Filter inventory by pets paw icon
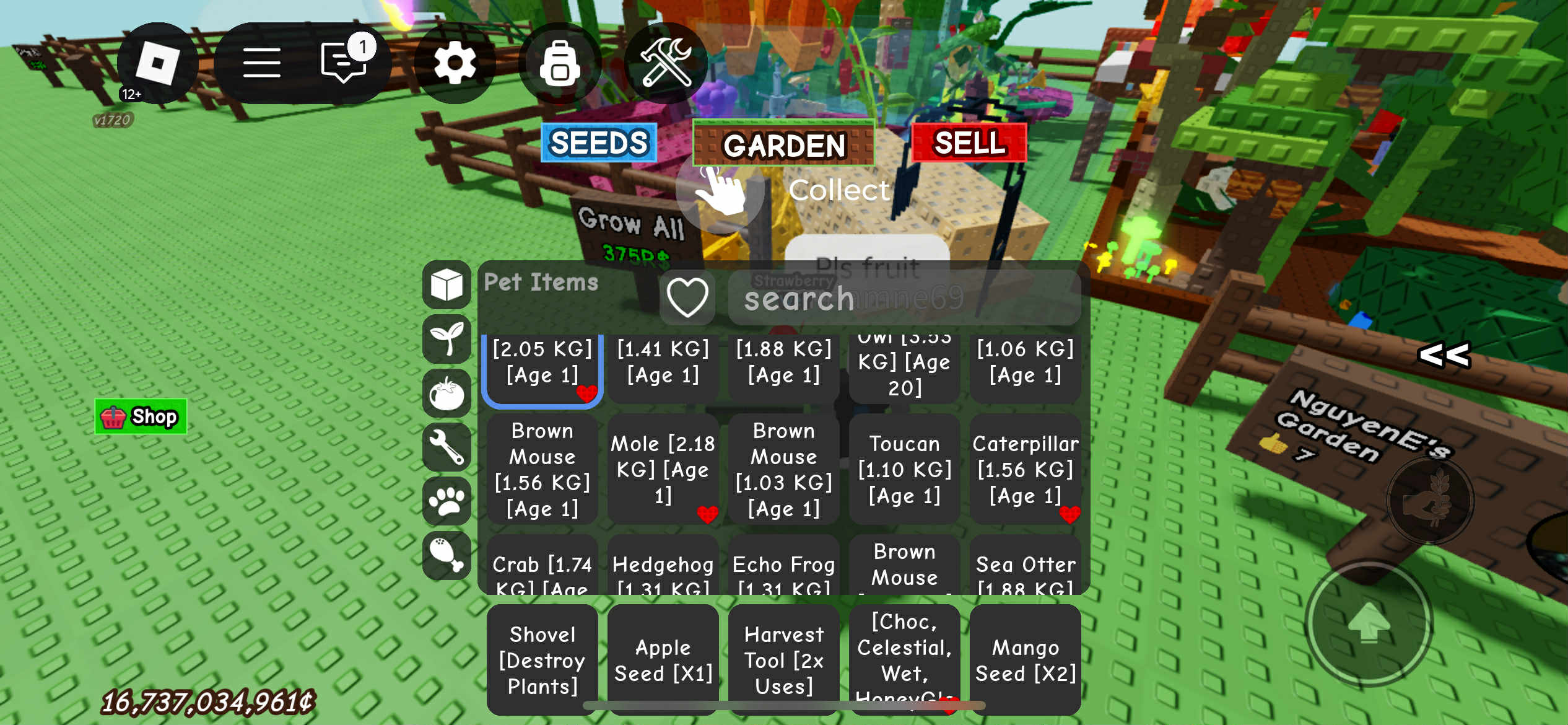This screenshot has height=725, width=1568. pos(446,501)
